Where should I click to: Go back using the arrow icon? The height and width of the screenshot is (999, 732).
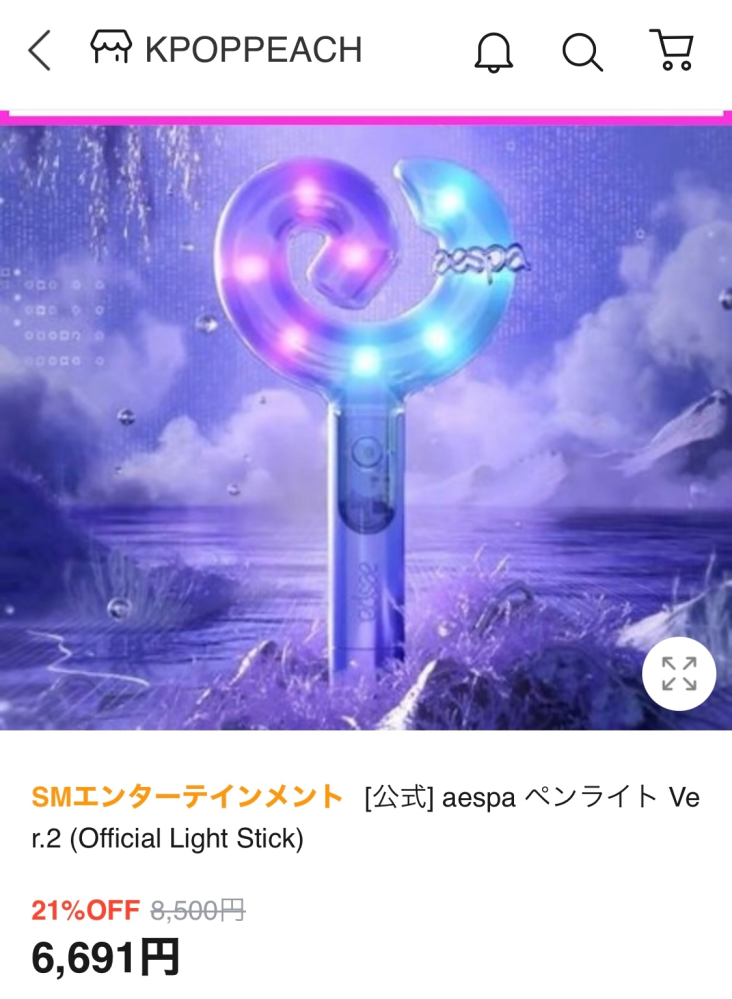pos(39,50)
